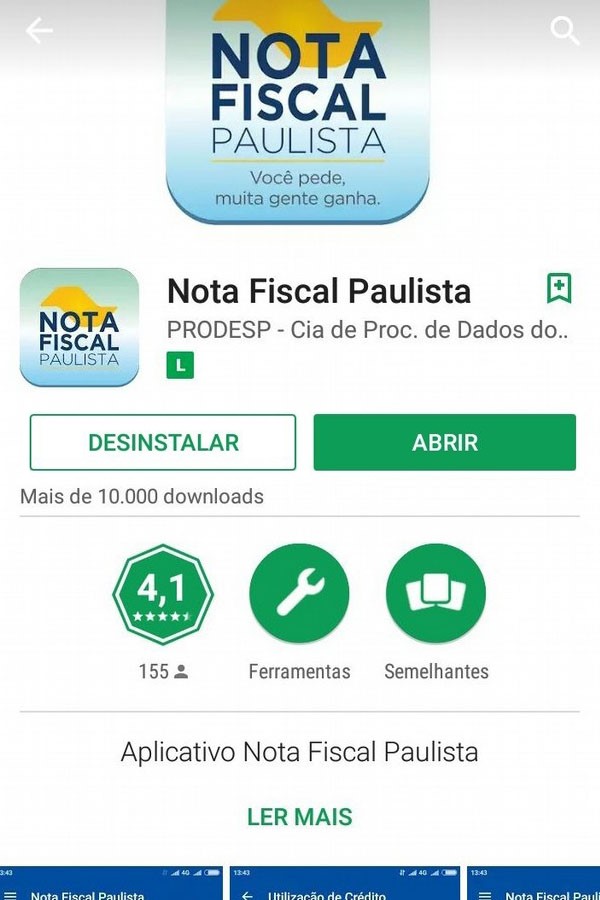This screenshot has width=600, height=900.
Task: Open the PRODESP developer page
Action: coord(367,330)
